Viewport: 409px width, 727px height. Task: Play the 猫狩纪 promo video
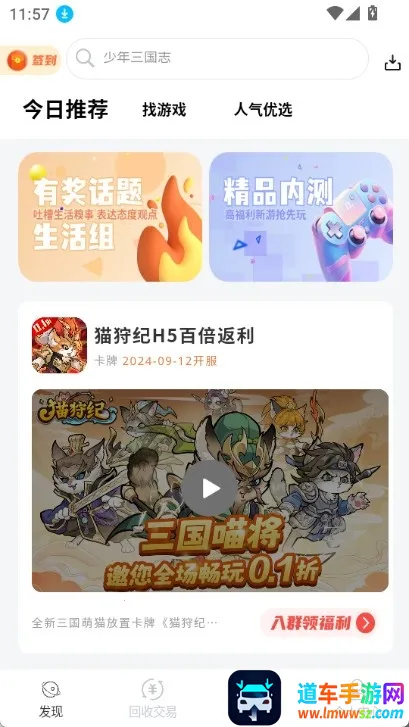tap(209, 488)
